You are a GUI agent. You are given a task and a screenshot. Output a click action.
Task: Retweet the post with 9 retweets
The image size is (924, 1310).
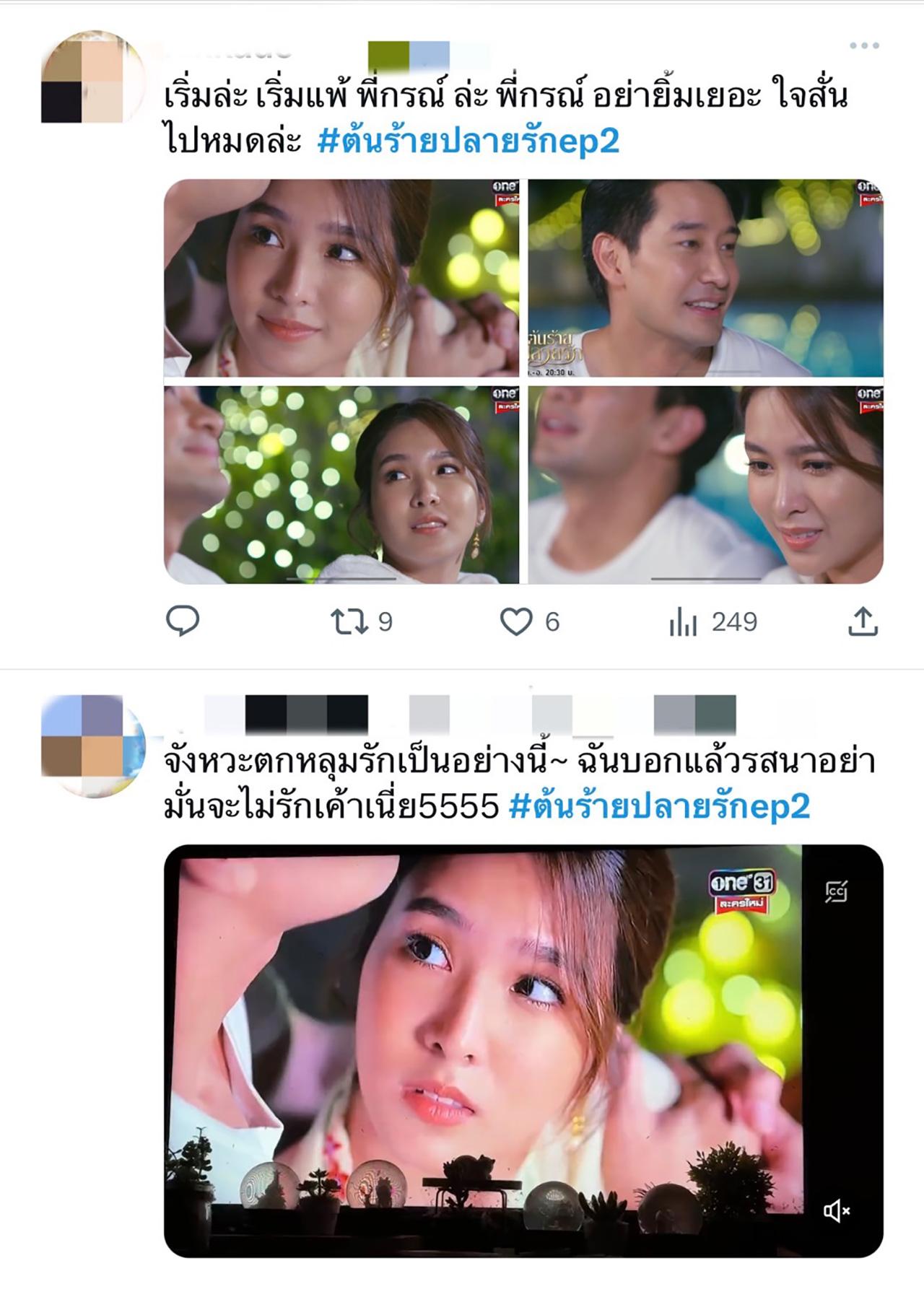[x=350, y=621]
